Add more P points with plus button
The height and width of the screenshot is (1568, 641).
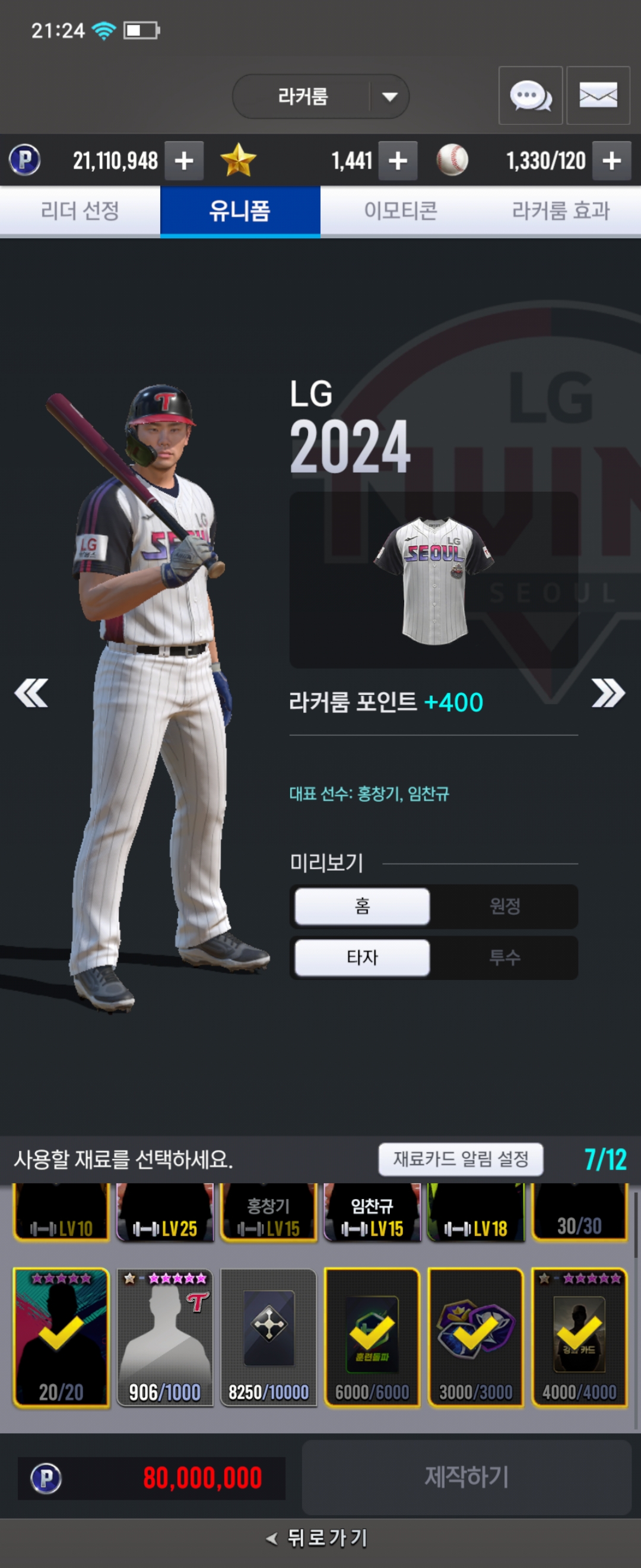click(x=183, y=162)
